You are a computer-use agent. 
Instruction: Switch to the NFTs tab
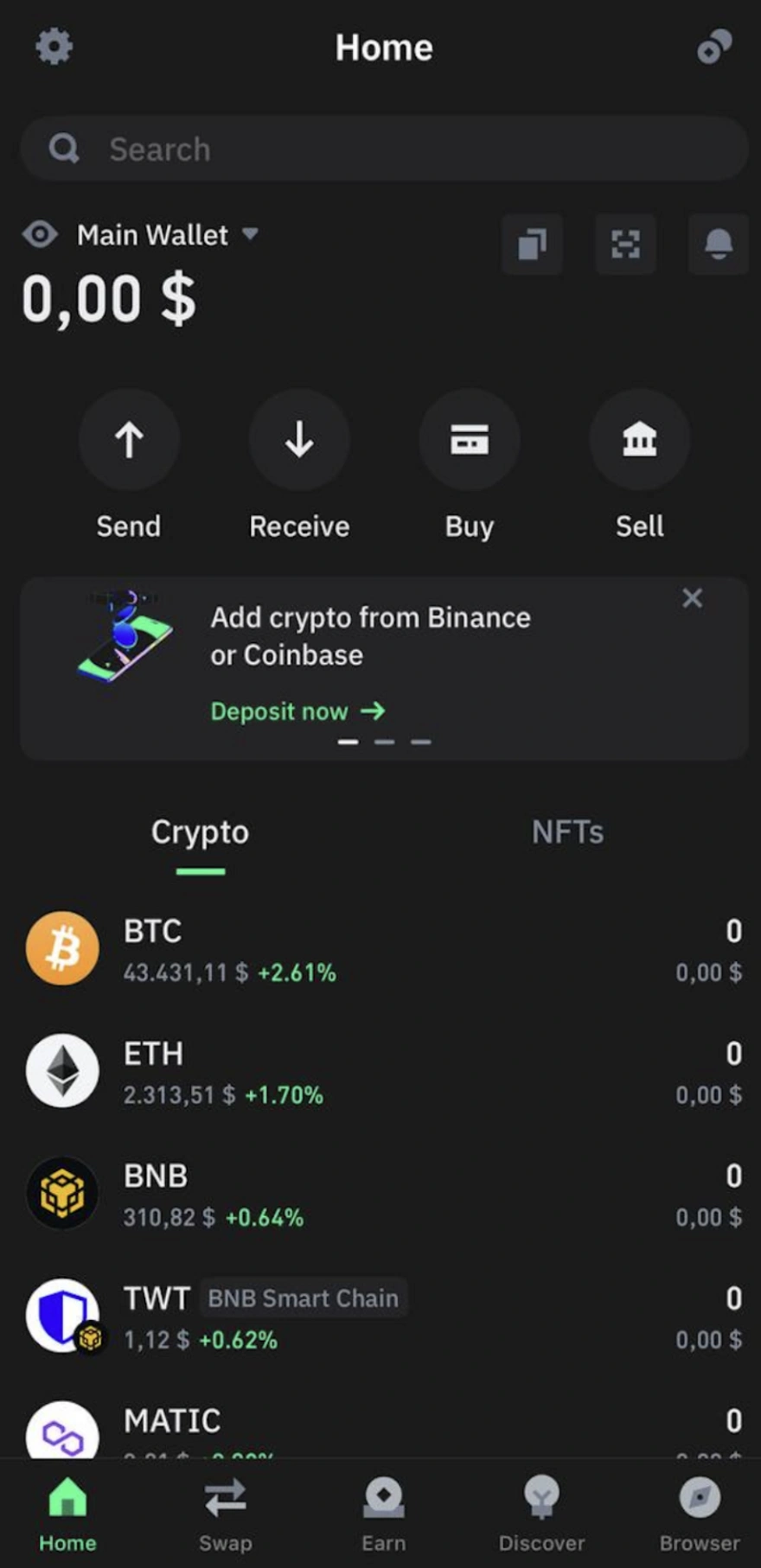point(567,832)
